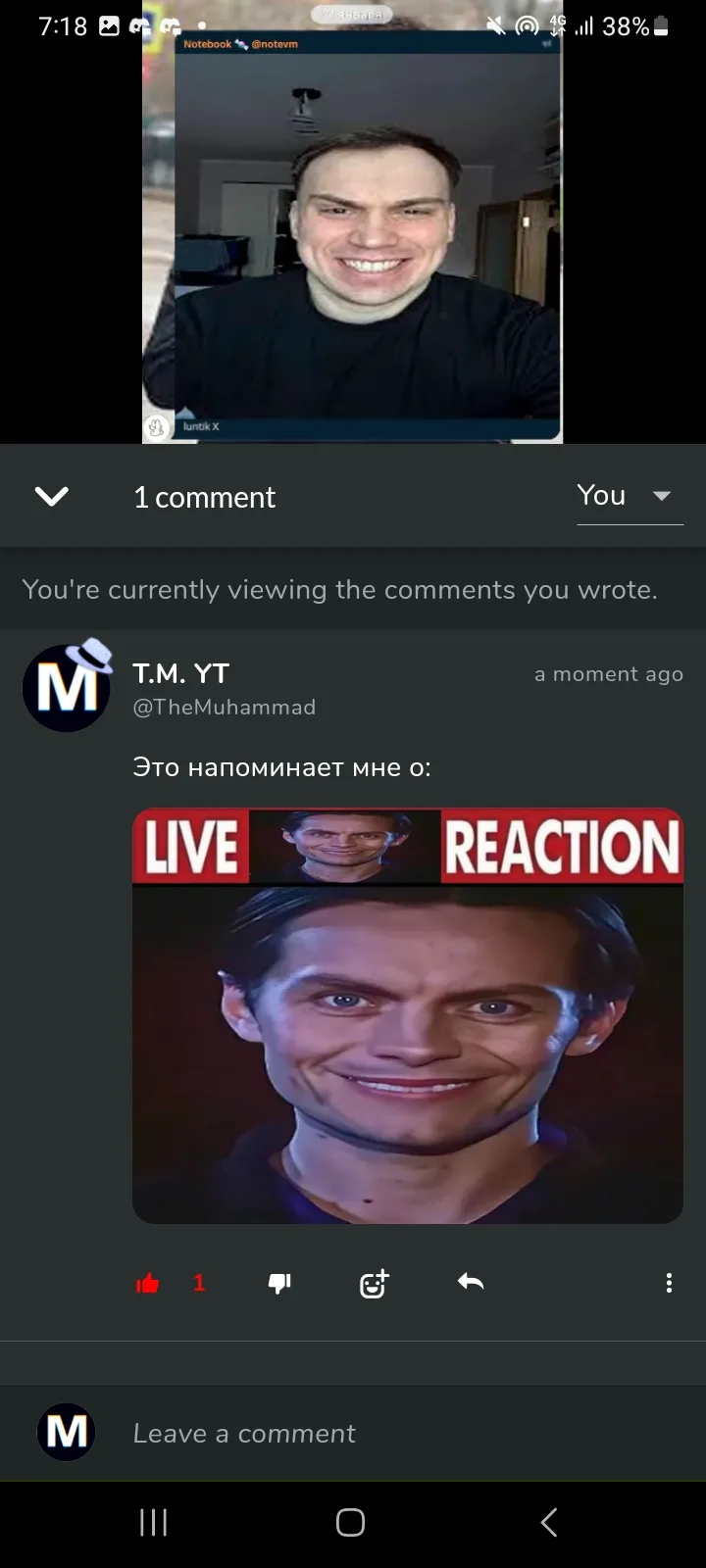Collapse the comments with the down chevron
This screenshot has width=706, height=1568.
[52, 497]
